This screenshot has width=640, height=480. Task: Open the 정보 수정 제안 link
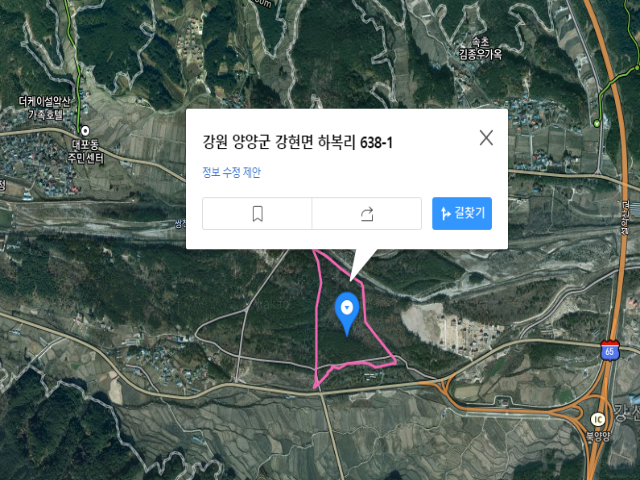(231, 172)
